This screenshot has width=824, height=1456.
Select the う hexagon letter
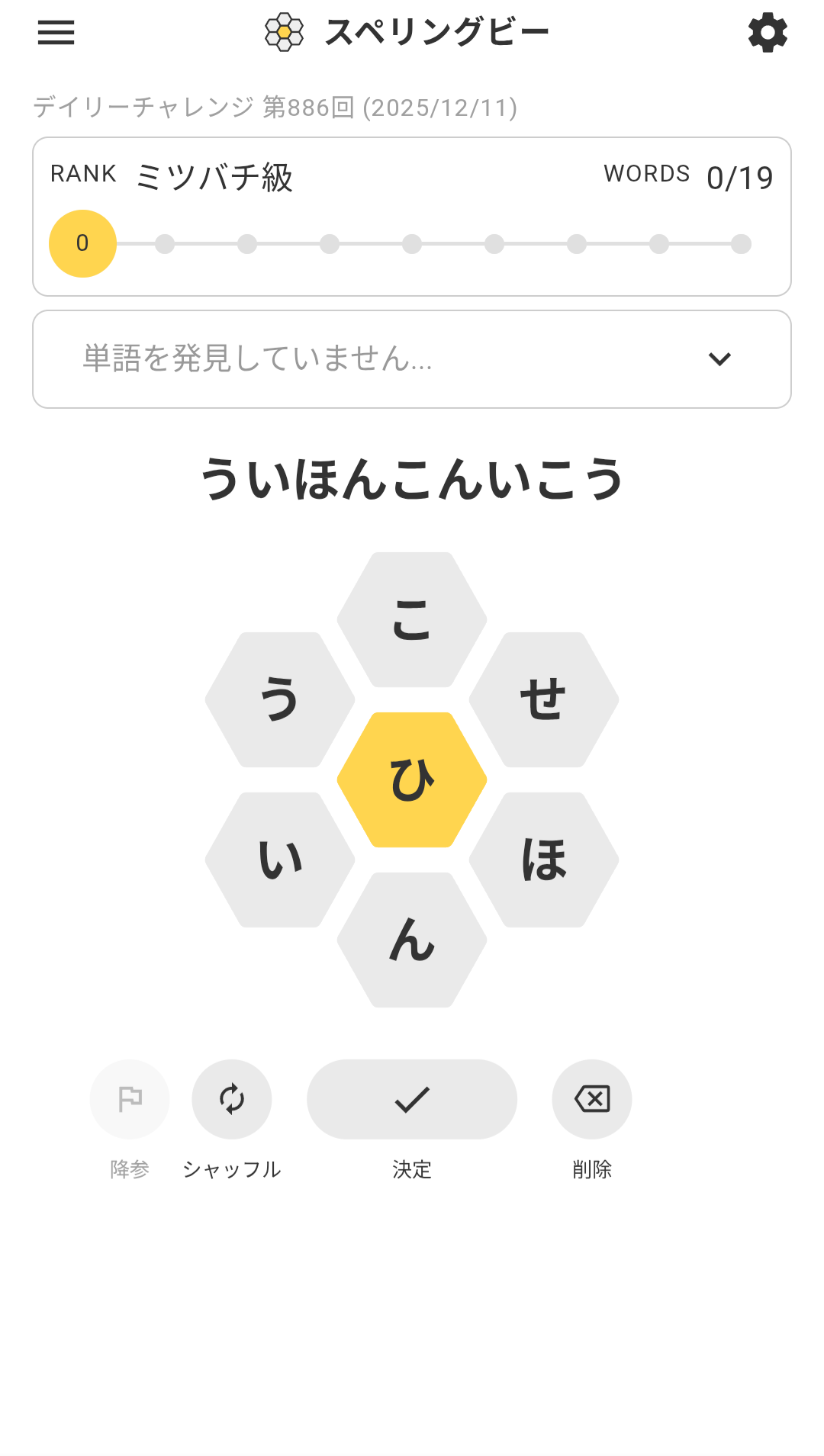point(280,699)
